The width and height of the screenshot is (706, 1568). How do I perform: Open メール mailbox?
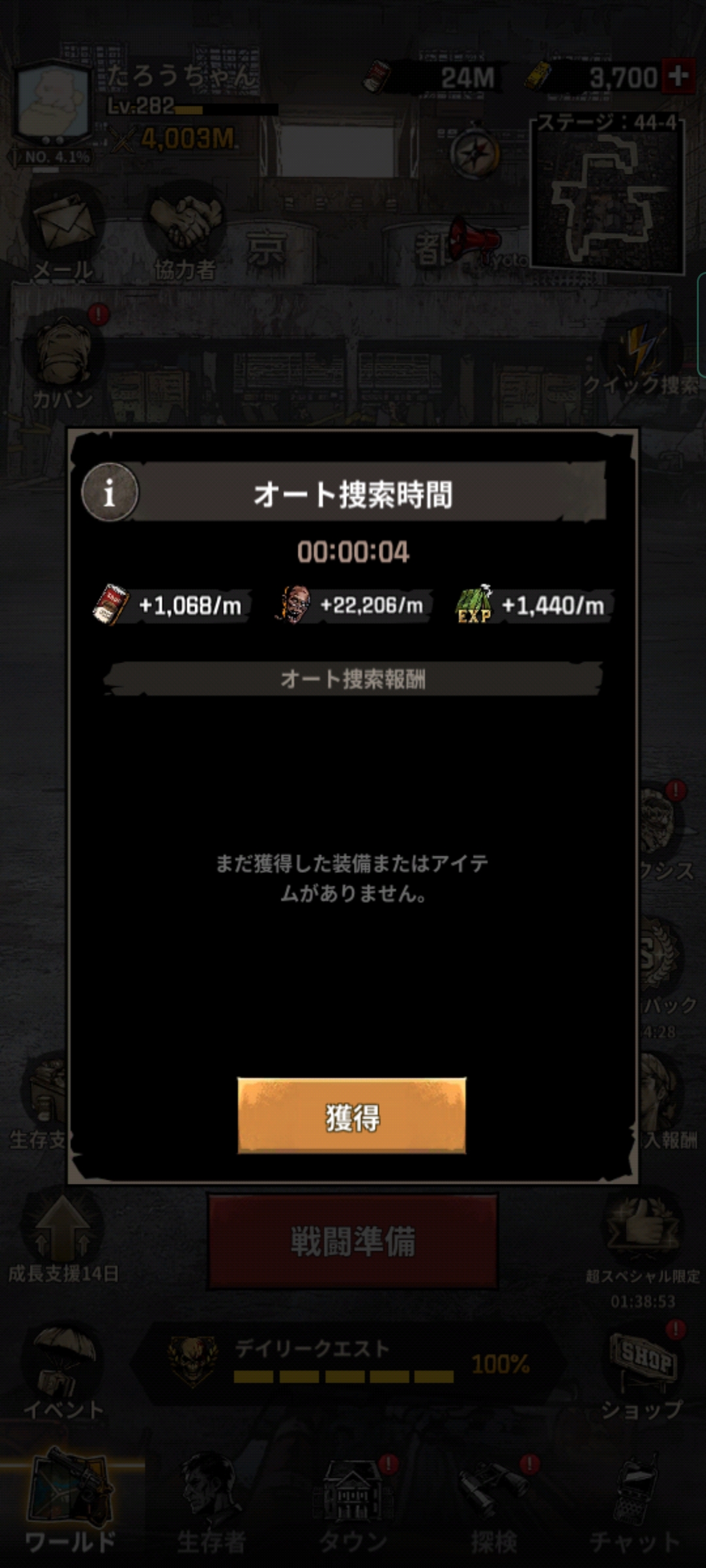tap(63, 232)
